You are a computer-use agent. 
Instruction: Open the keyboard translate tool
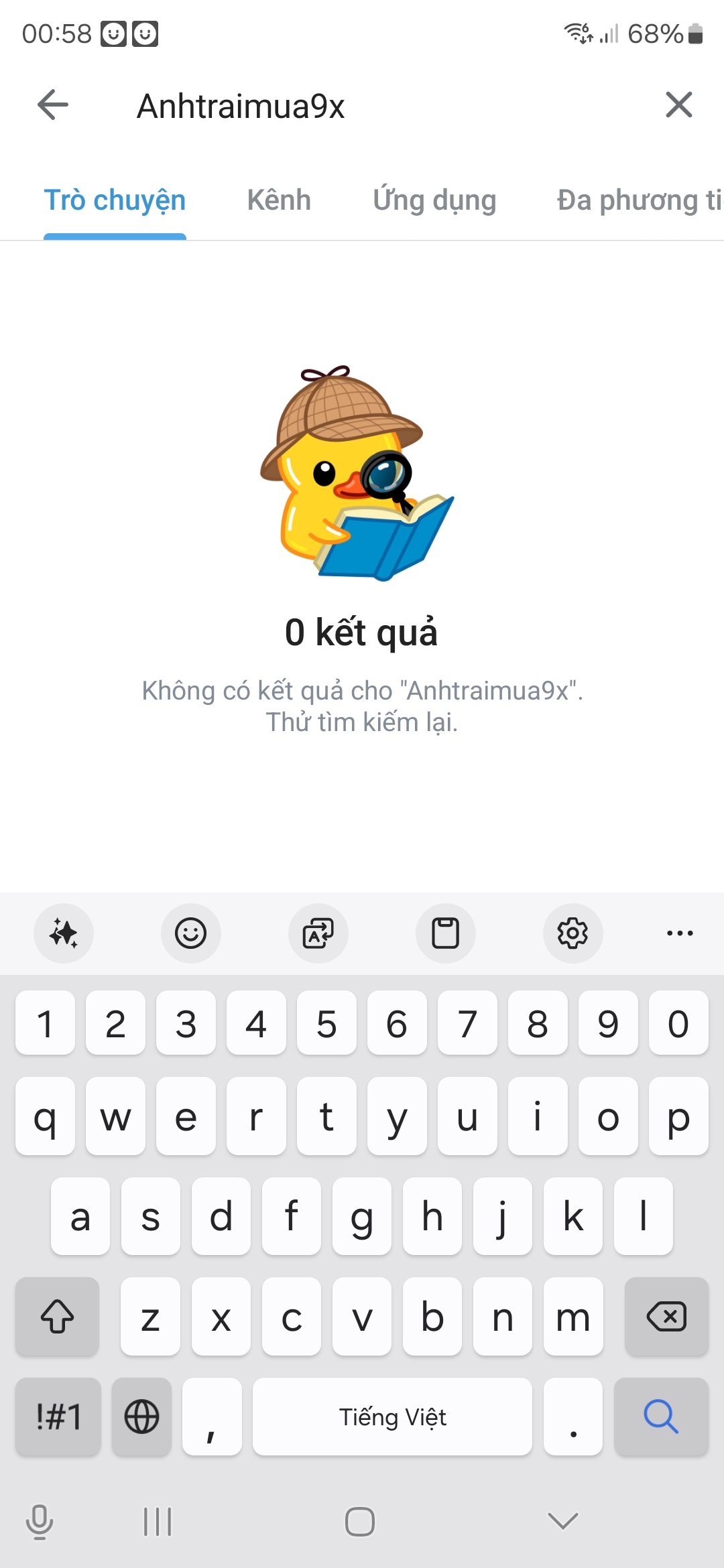click(x=318, y=933)
